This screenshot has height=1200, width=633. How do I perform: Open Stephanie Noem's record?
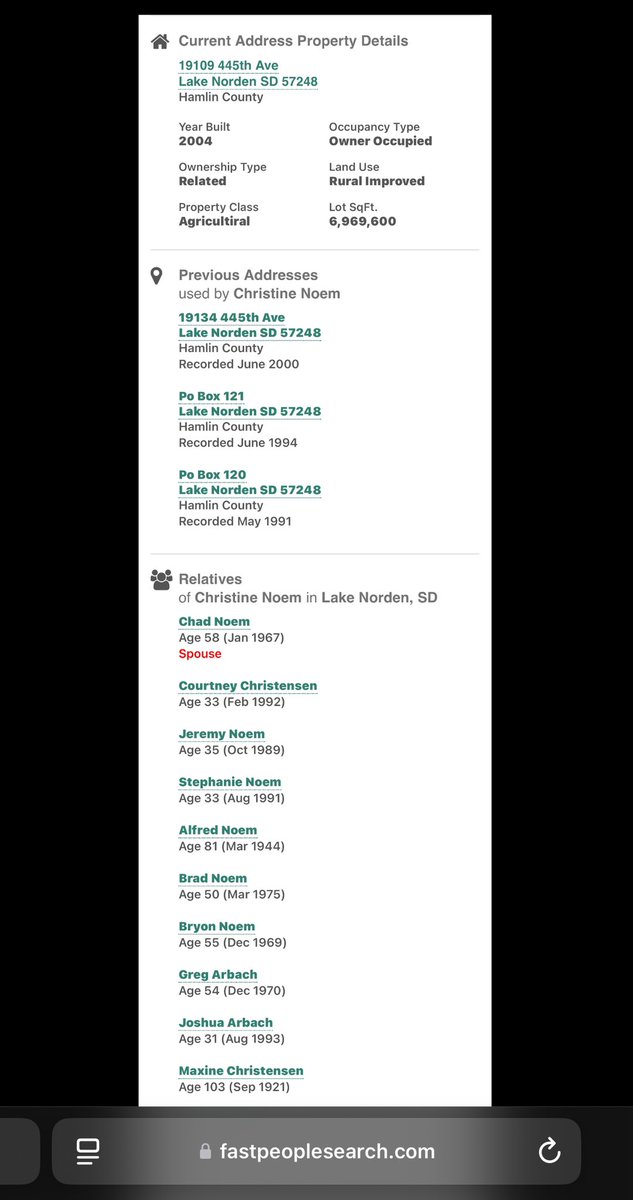(229, 782)
